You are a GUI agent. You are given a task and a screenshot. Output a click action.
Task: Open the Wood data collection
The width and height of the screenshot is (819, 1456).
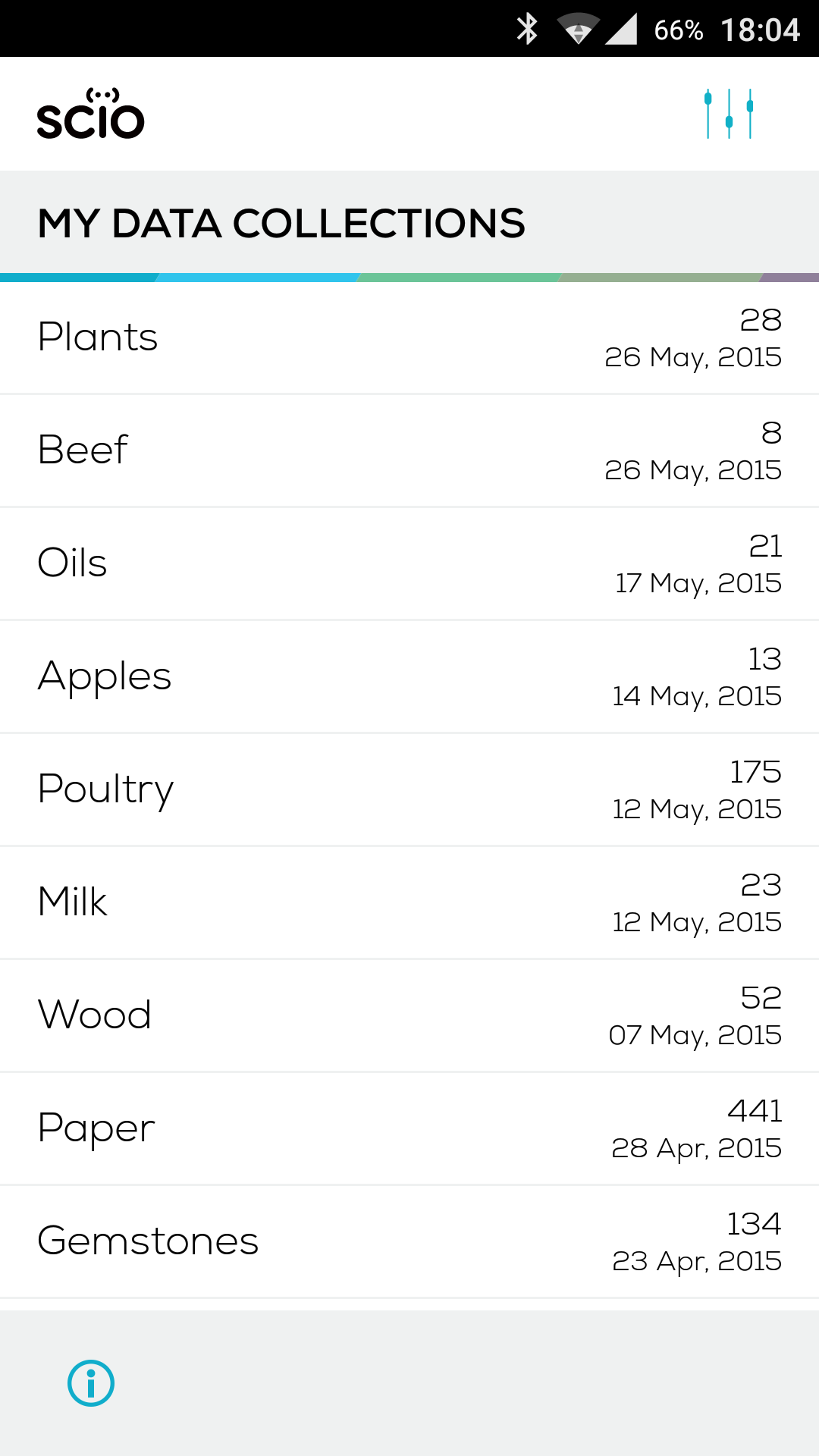pyautogui.click(x=409, y=1016)
